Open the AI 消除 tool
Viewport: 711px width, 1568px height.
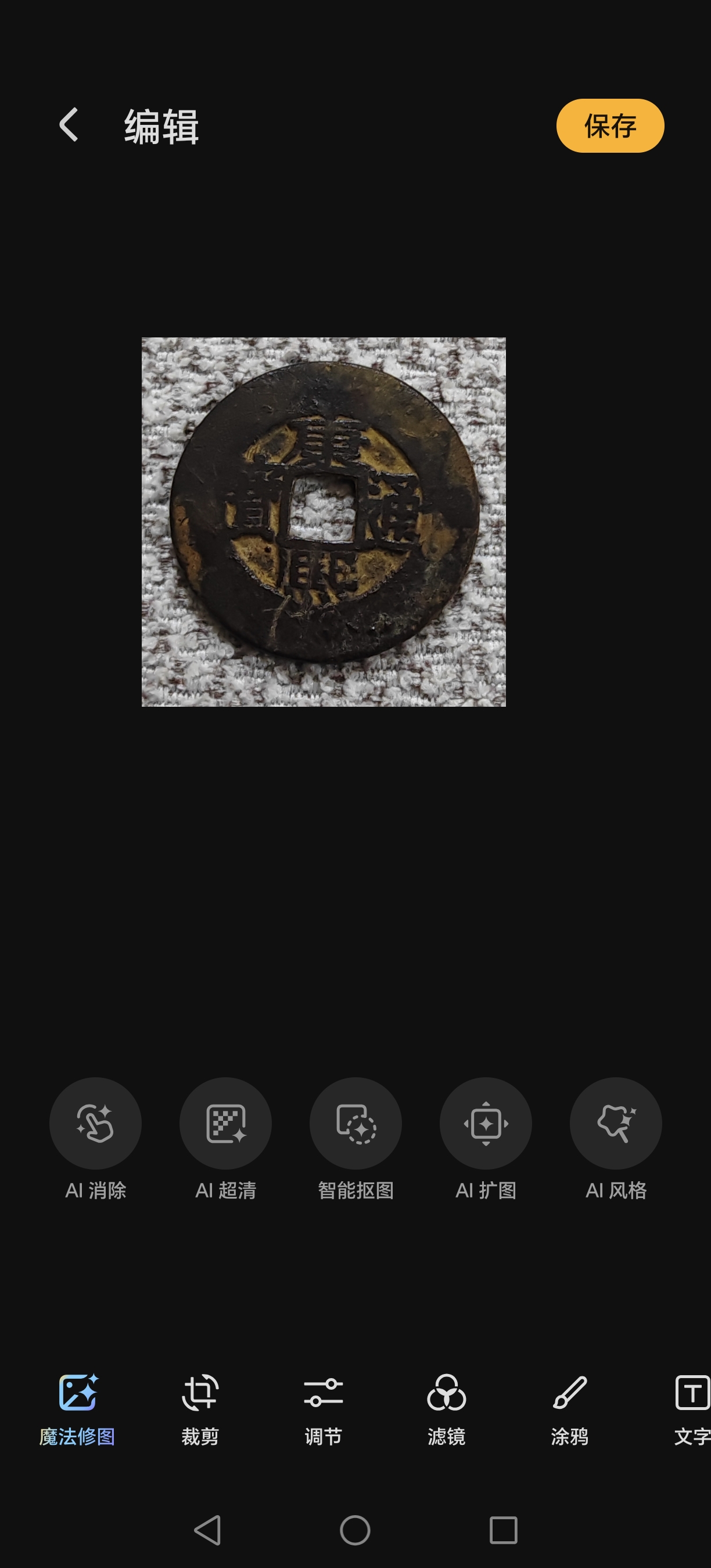96,1124
